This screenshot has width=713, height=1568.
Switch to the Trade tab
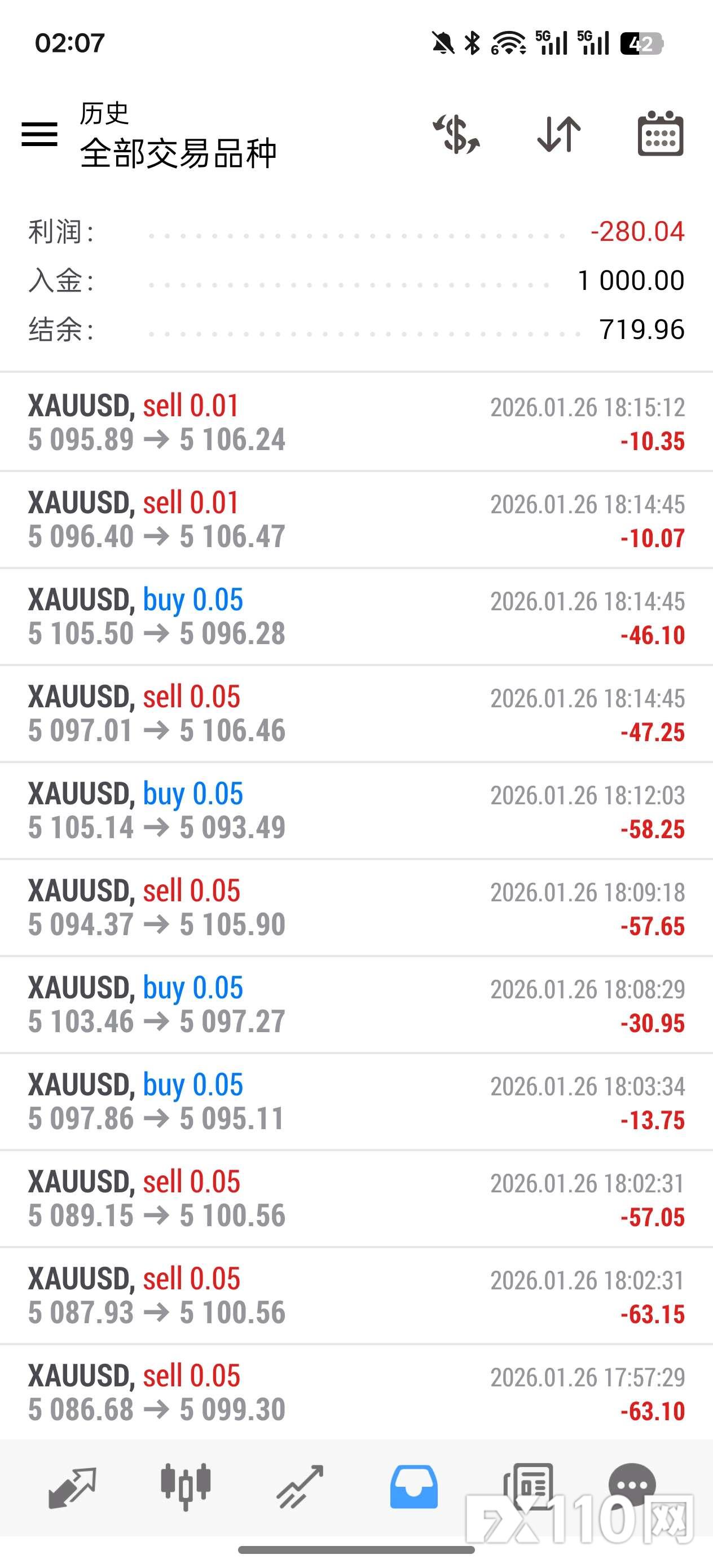coord(300,1487)
